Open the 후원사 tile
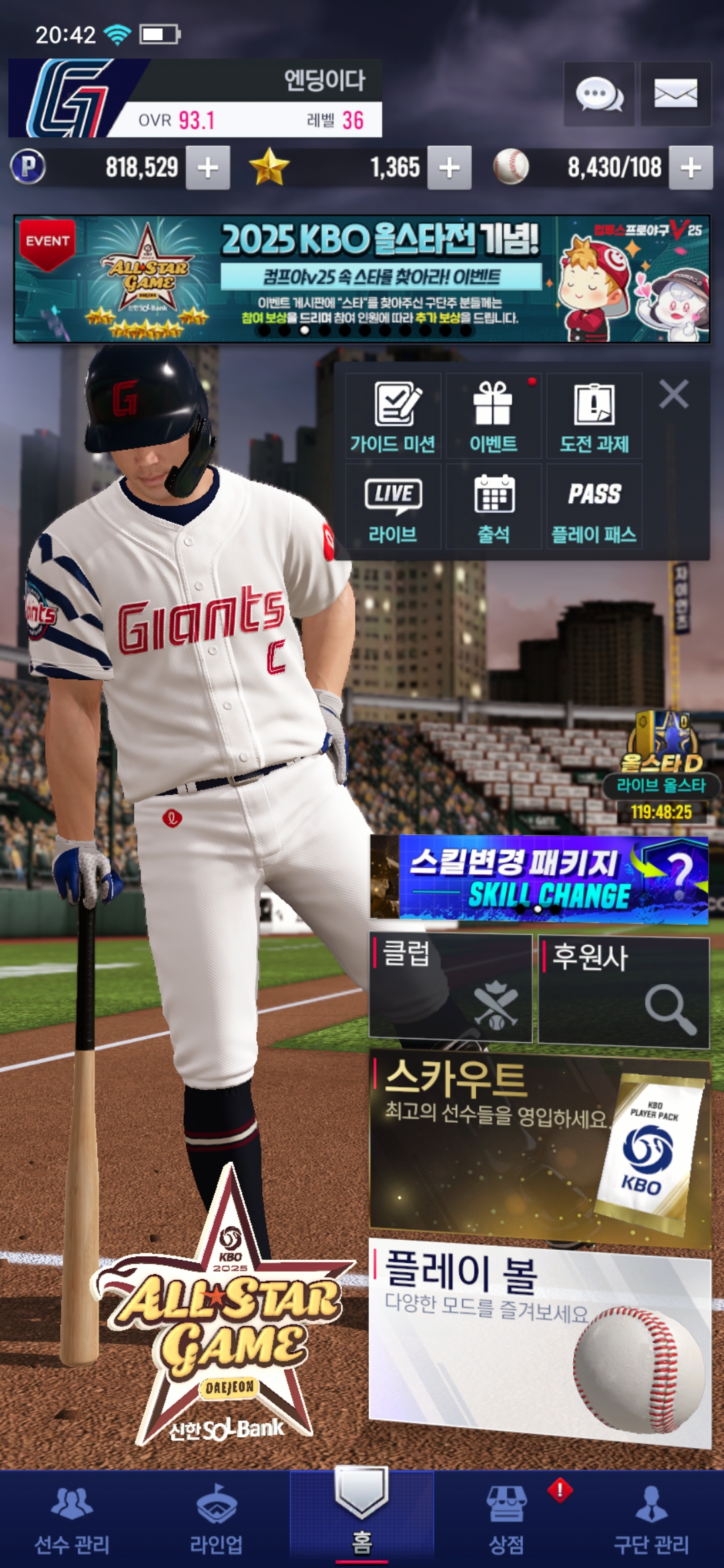The image size is (724, 1568). pos(623,992)
